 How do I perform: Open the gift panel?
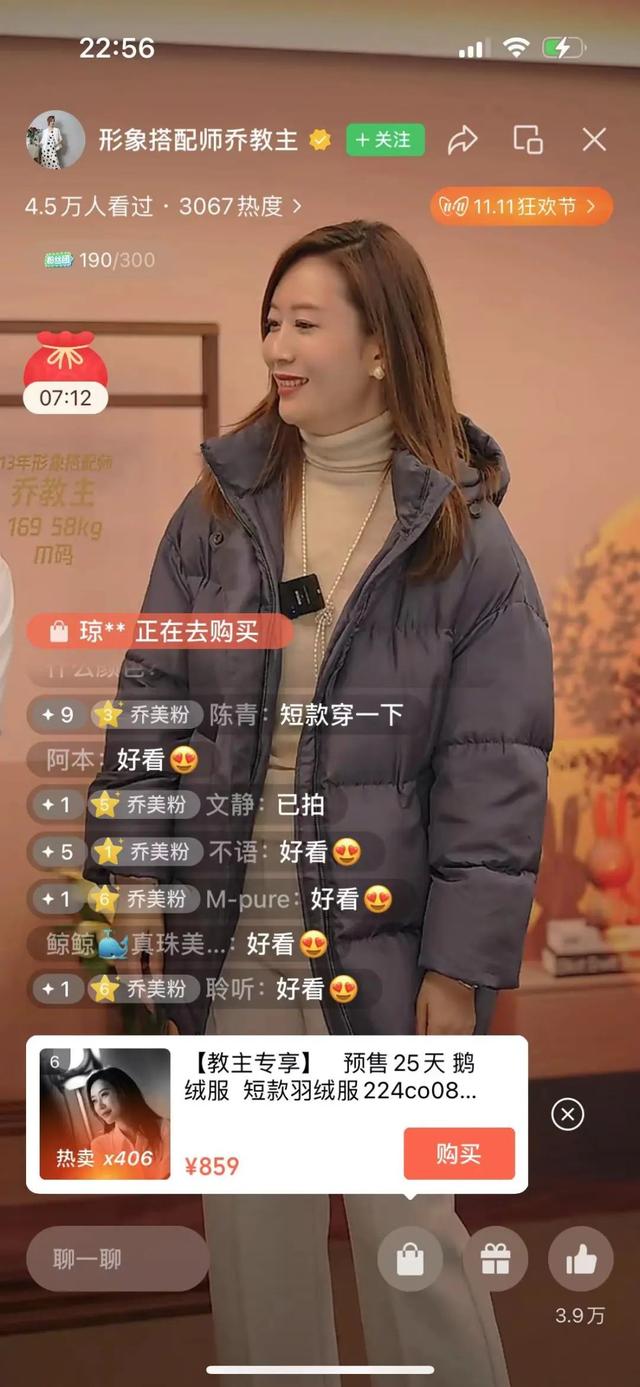click(495, 1259)
